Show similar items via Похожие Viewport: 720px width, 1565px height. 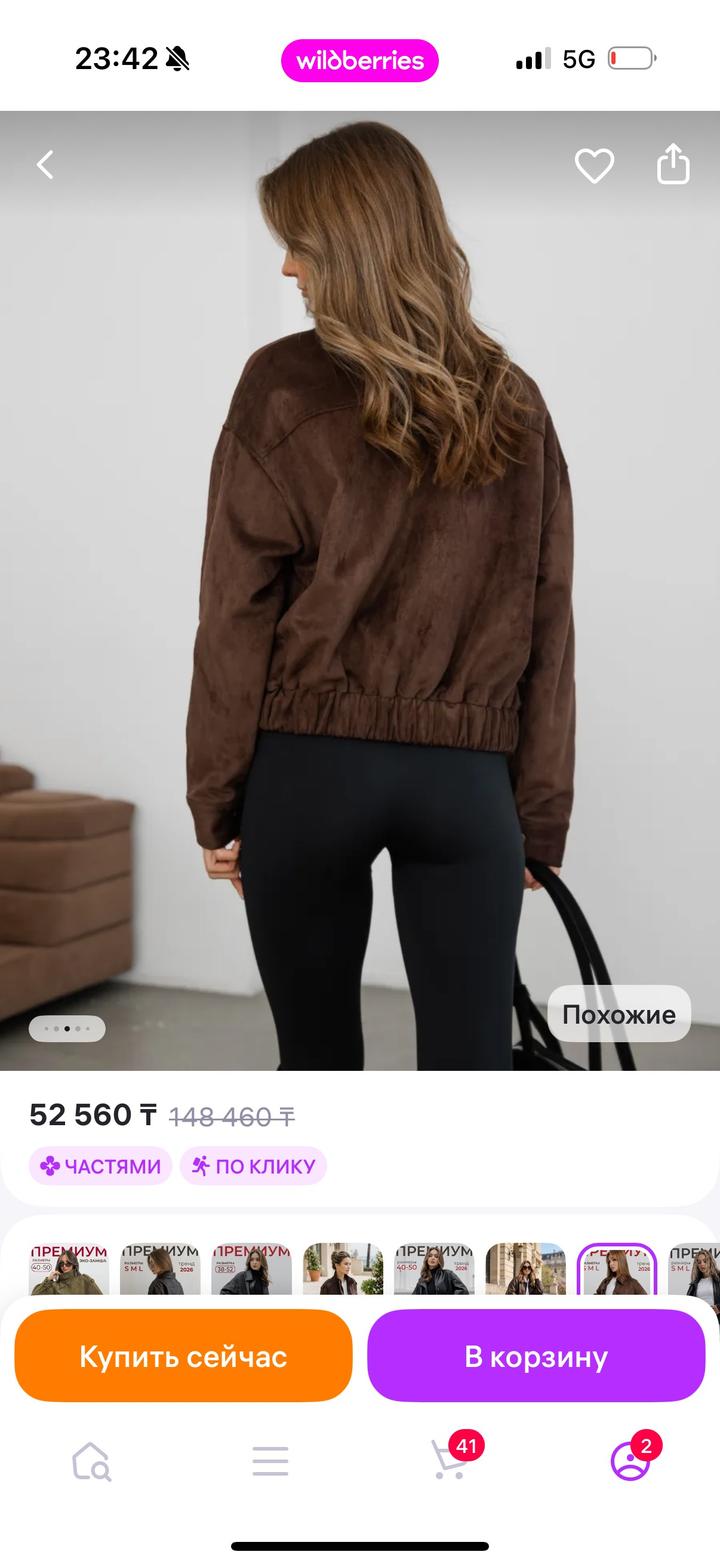(x=619, y=1014)
